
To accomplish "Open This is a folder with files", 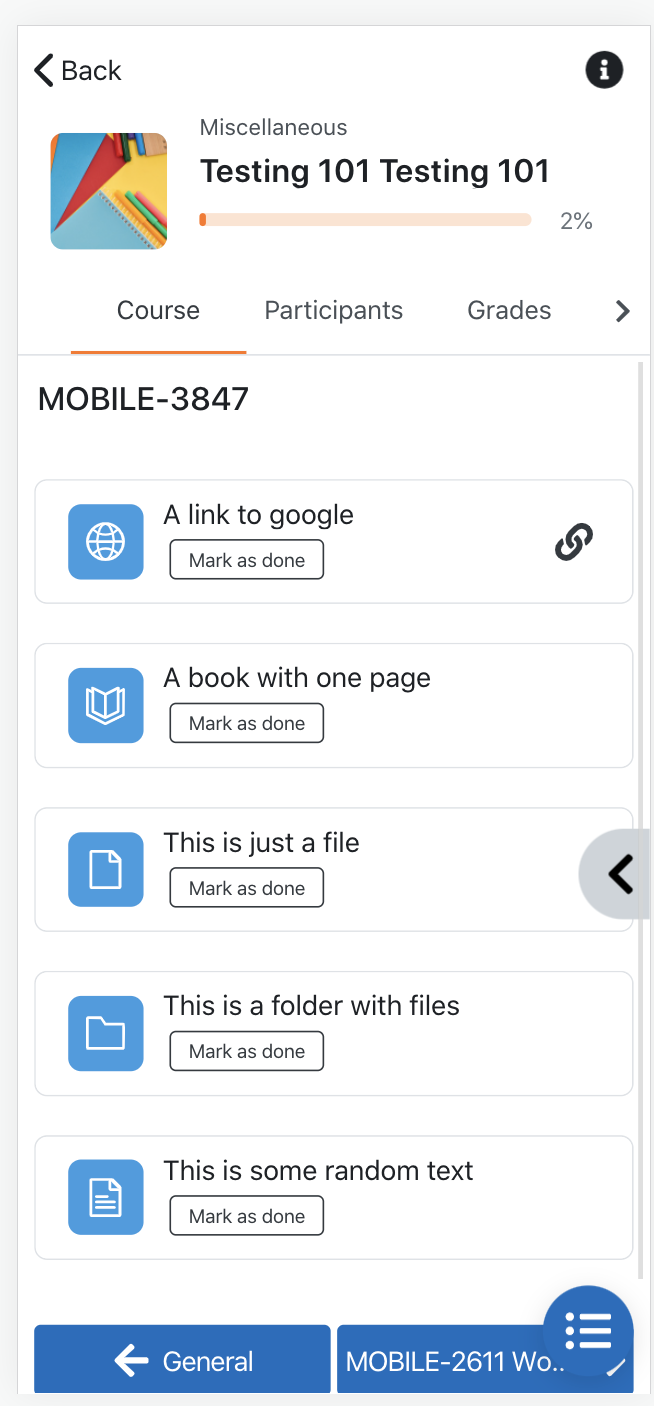I will [x=311, y=1005].
